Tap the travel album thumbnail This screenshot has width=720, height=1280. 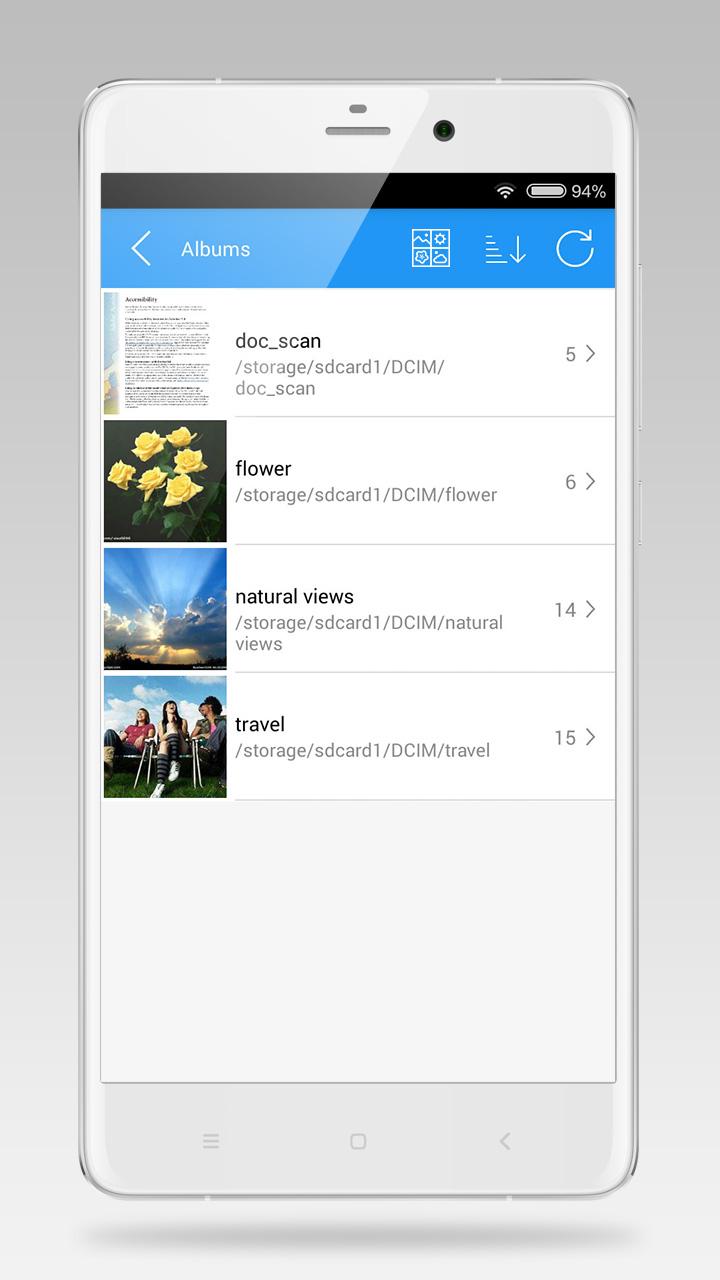tap(164, 737)
